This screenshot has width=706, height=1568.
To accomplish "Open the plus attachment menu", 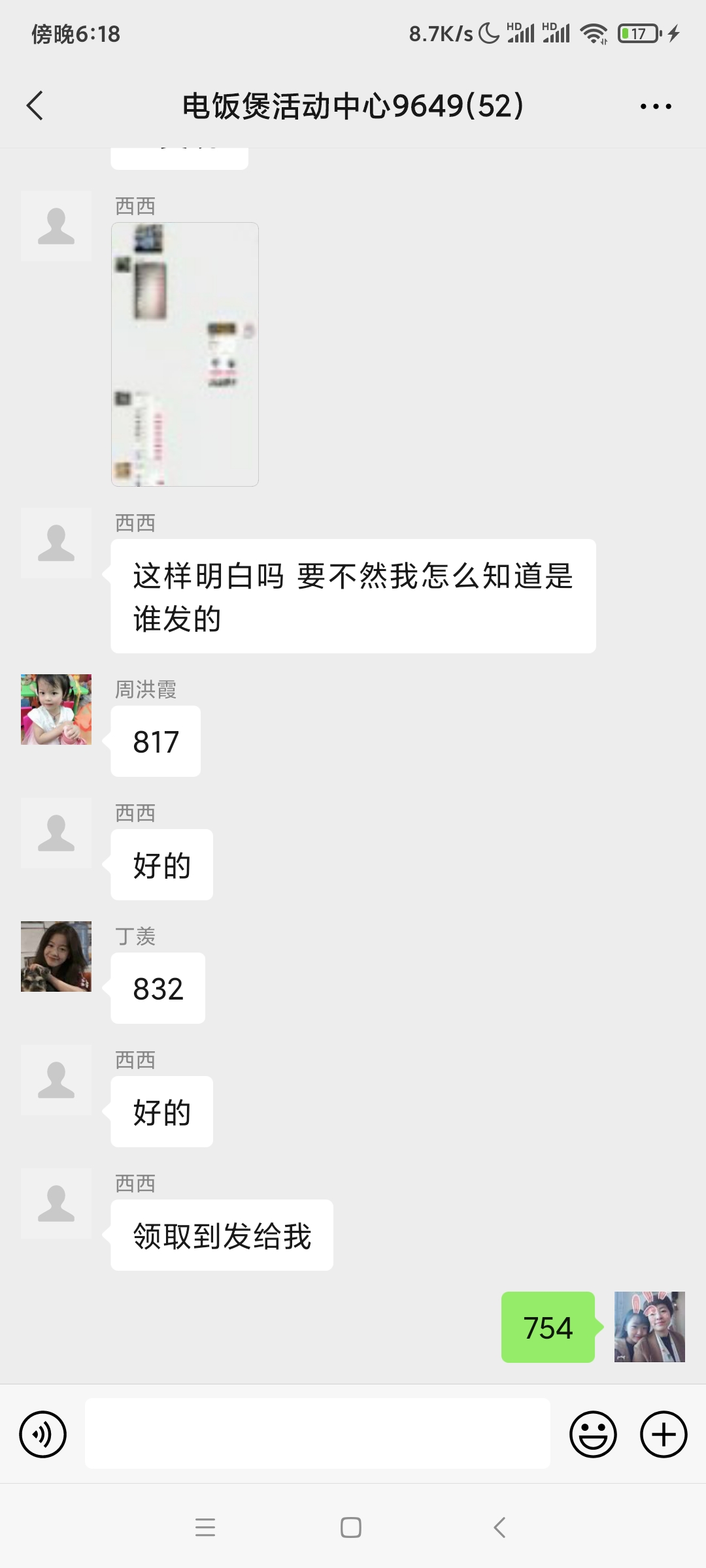I will coord(663,1434).
